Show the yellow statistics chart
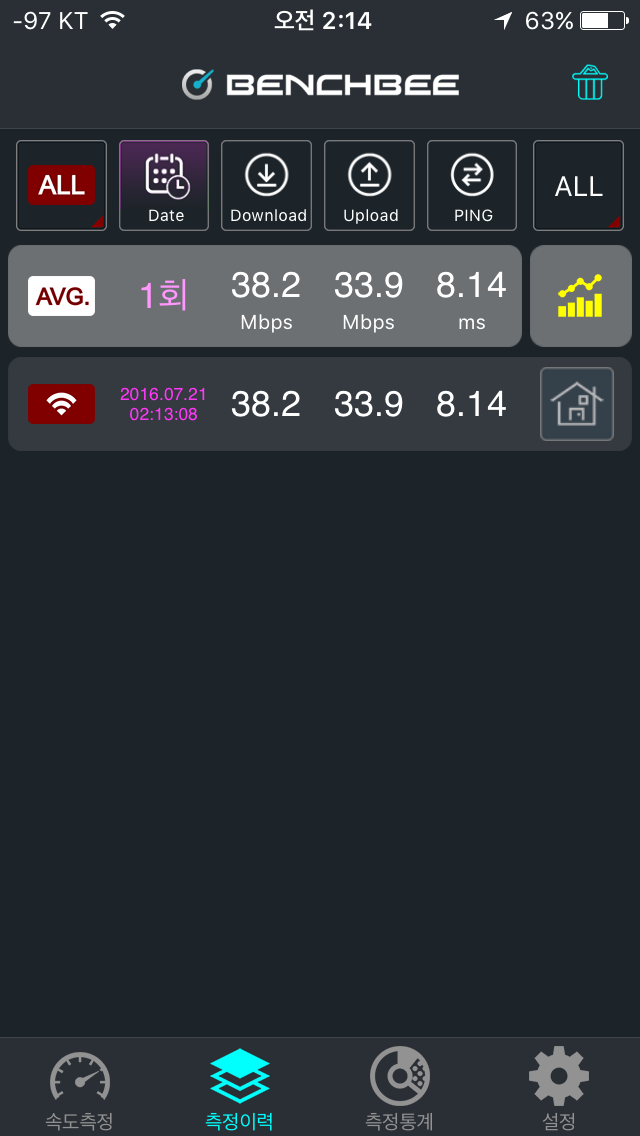The width and height of the screenshot is (640, 1136). (x=580, y=296)
